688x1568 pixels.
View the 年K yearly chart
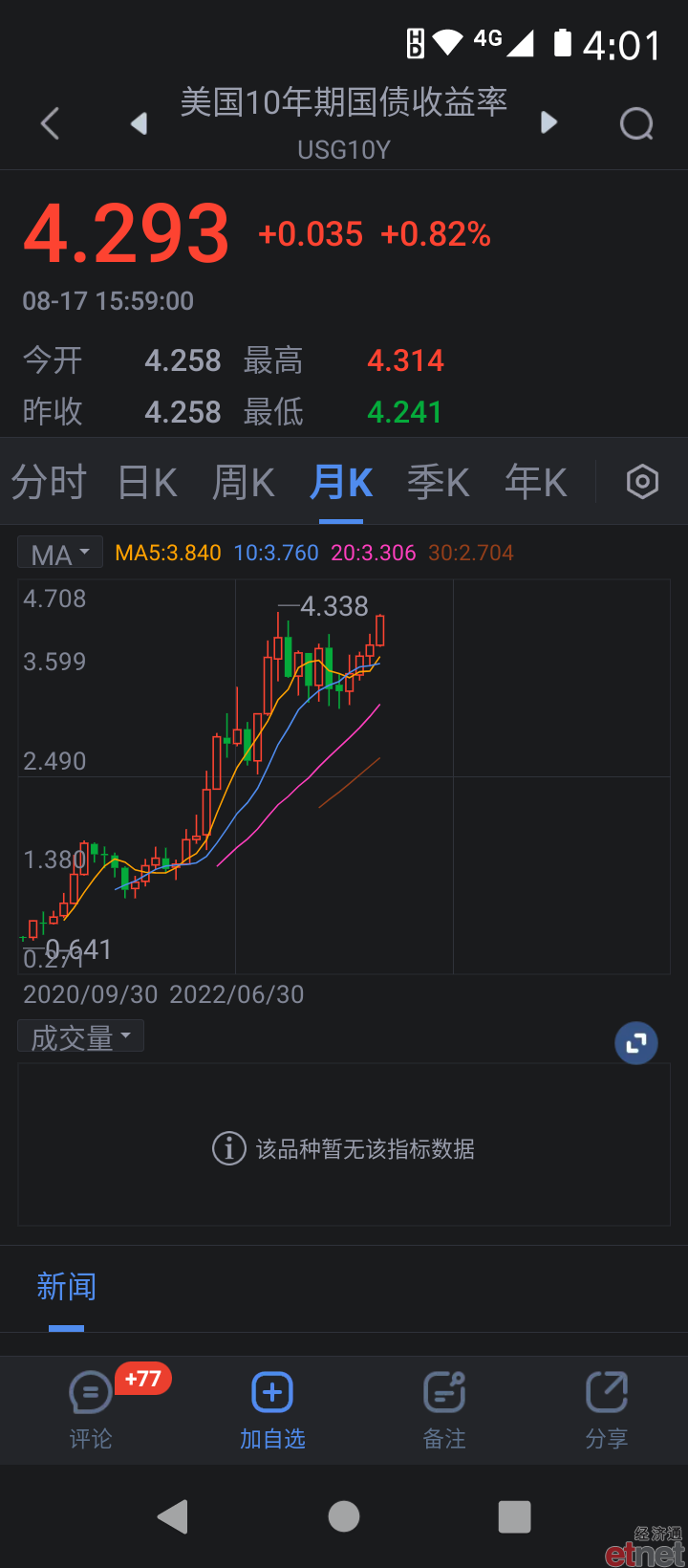(x=536, y=483)
